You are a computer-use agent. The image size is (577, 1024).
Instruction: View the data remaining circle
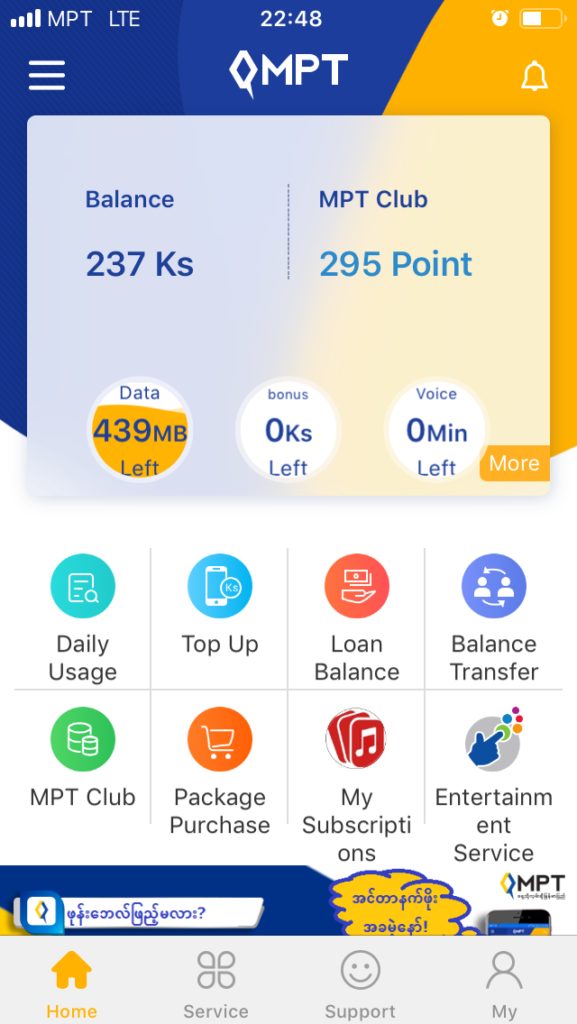tap(140, 430)
